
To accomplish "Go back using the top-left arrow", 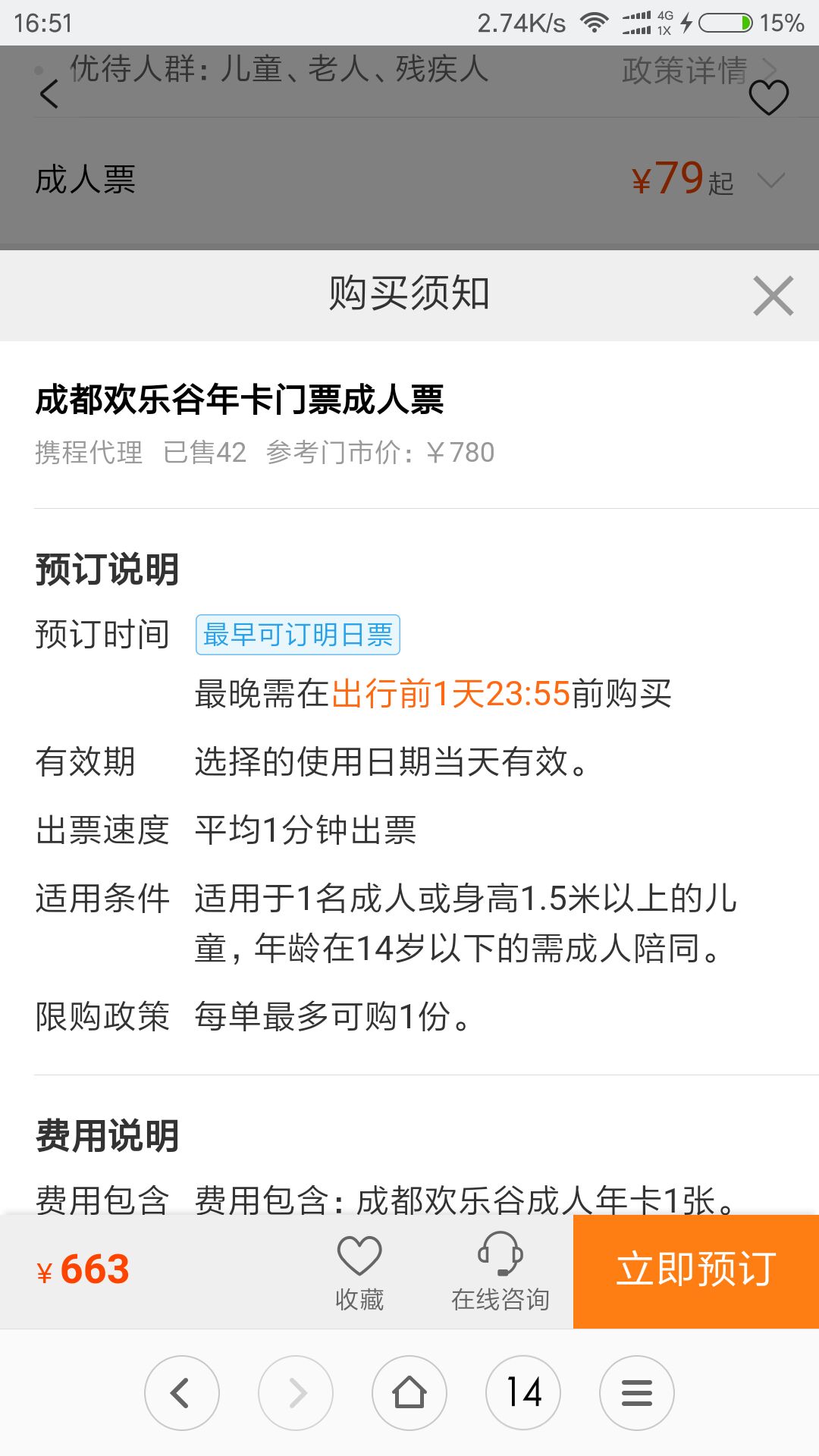I will (50, 94).
